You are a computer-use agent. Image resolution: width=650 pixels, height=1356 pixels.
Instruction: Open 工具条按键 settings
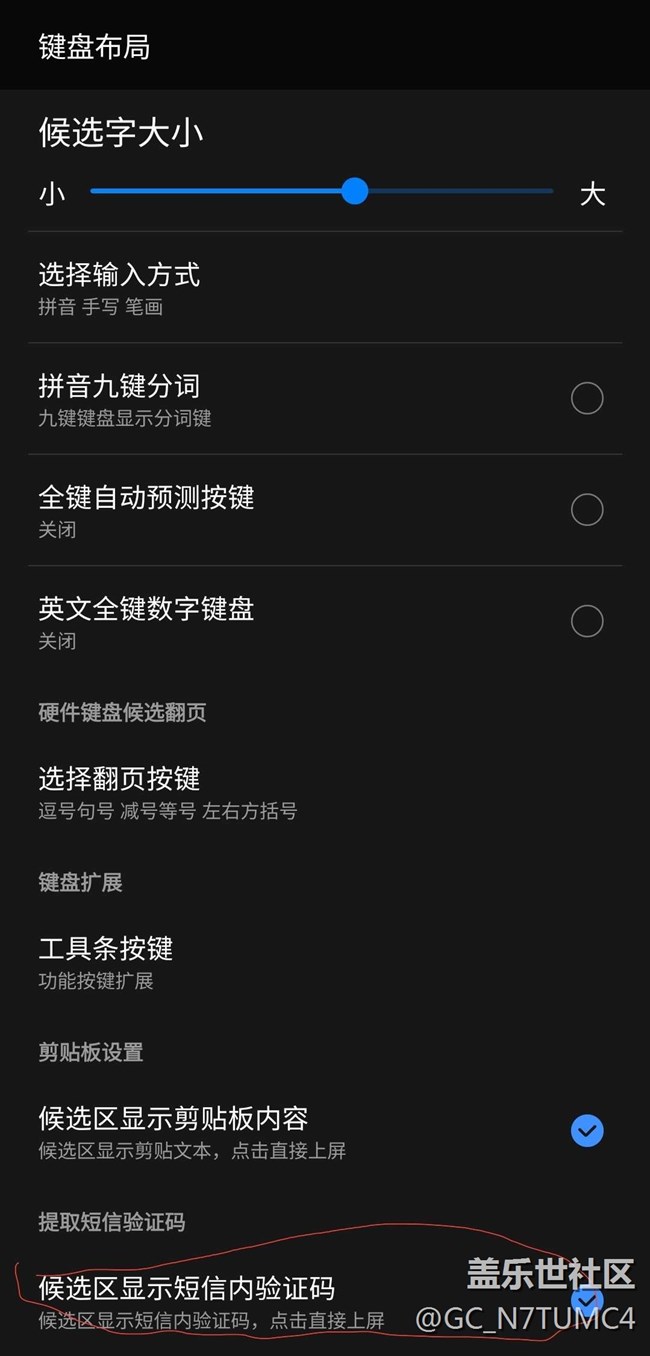click(x=106, y=960)
